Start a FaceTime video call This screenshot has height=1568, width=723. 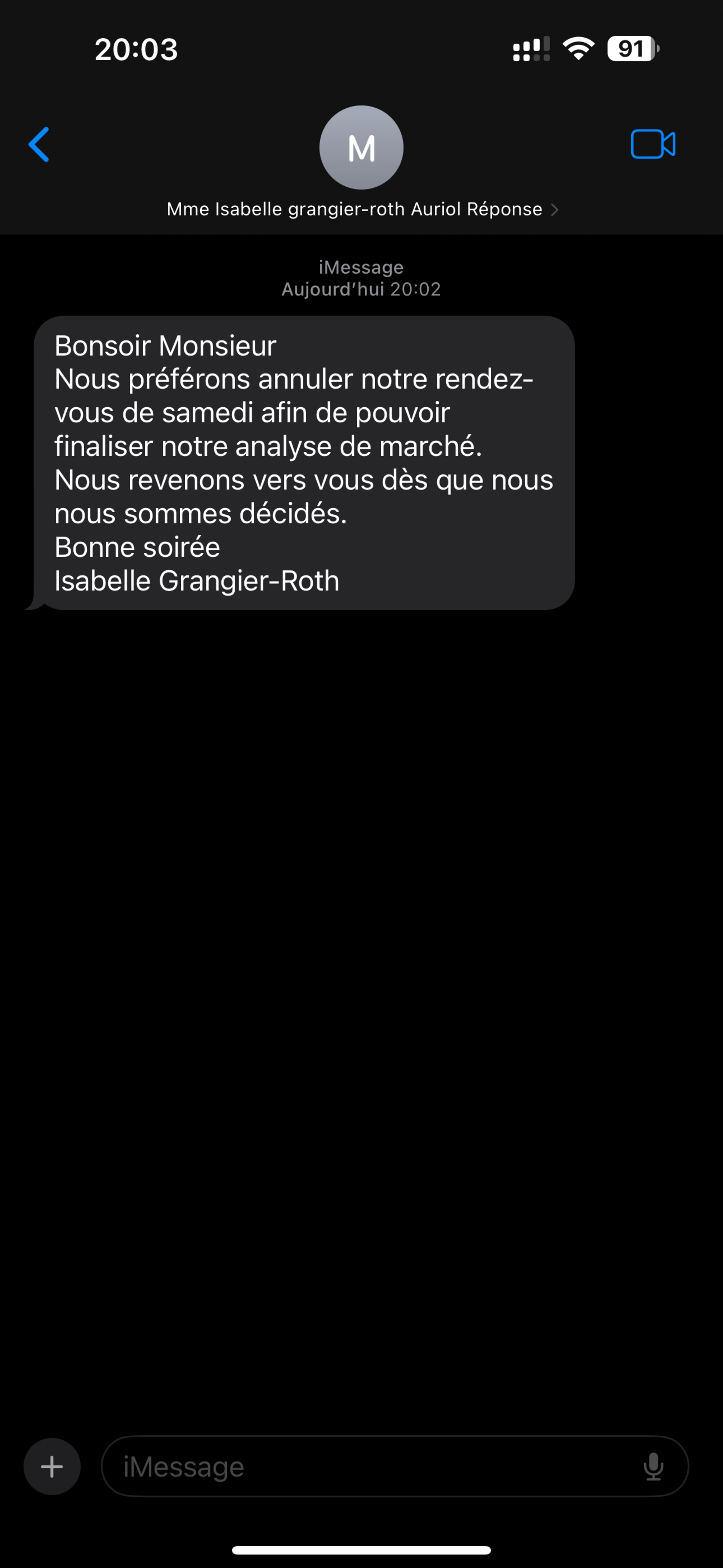click(x=653, y=144)
